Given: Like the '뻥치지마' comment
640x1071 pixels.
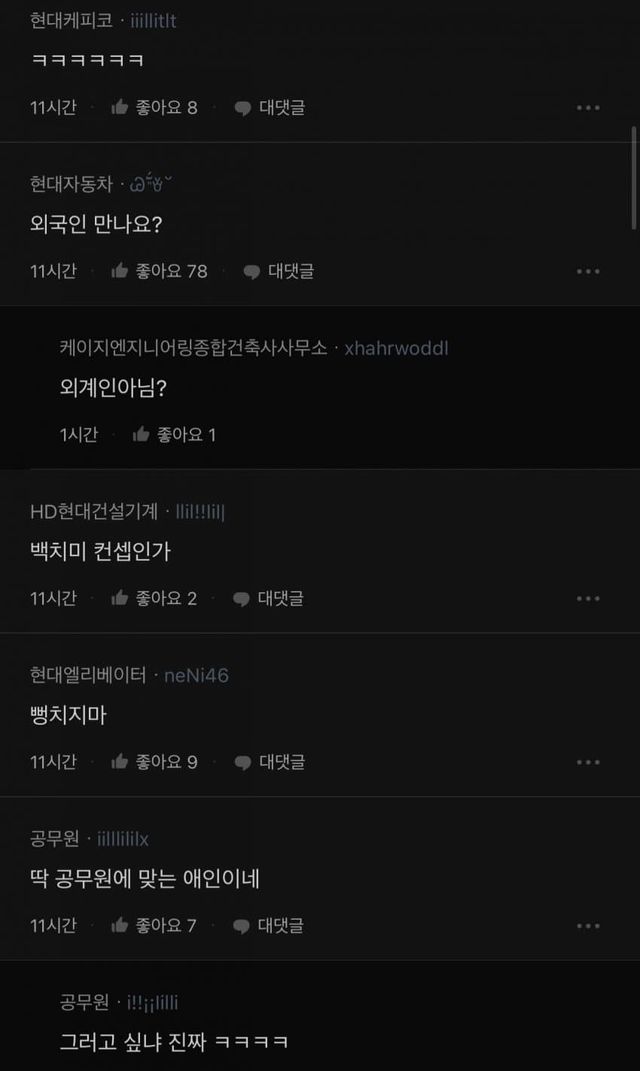Looking at the screenshot, I should tap(153, 762).
